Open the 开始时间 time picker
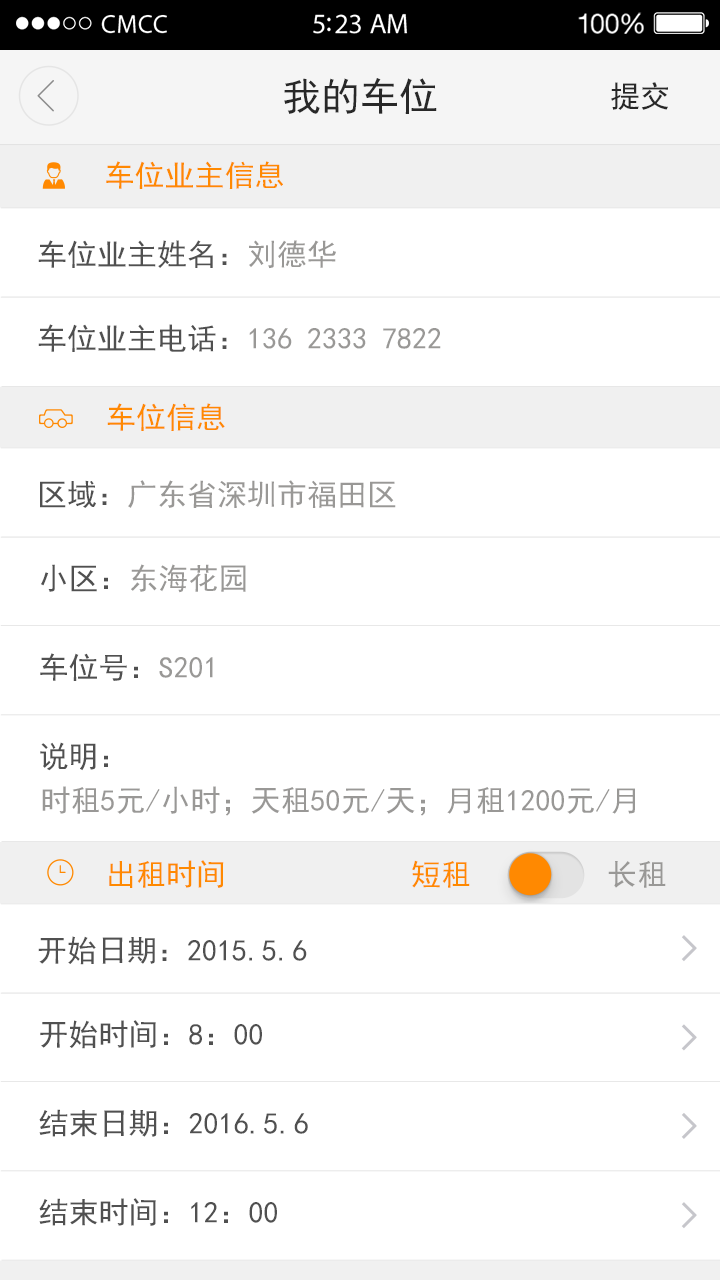Screen dimensions: 720x1280 (x=360, y=1036)
